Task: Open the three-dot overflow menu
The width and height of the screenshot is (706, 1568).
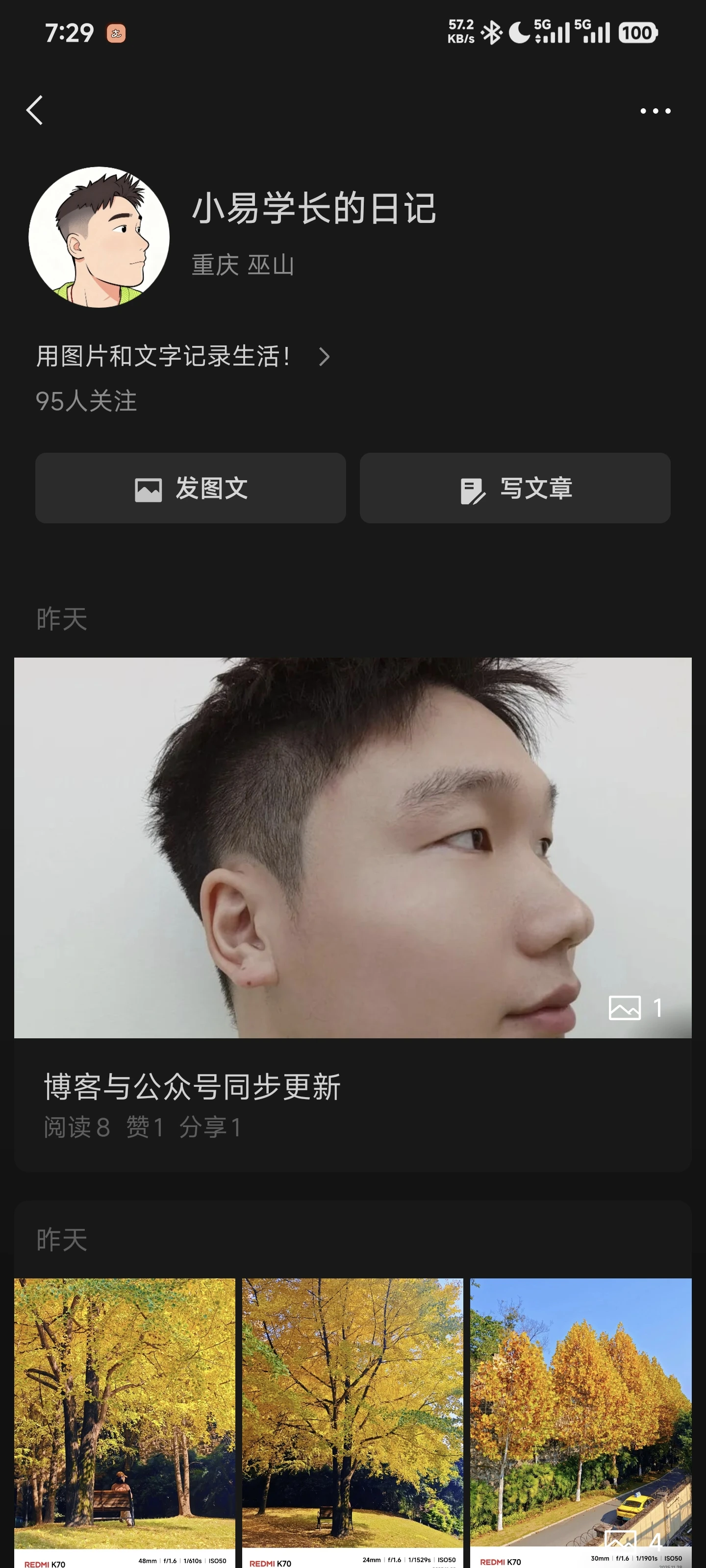Action: 655,111
